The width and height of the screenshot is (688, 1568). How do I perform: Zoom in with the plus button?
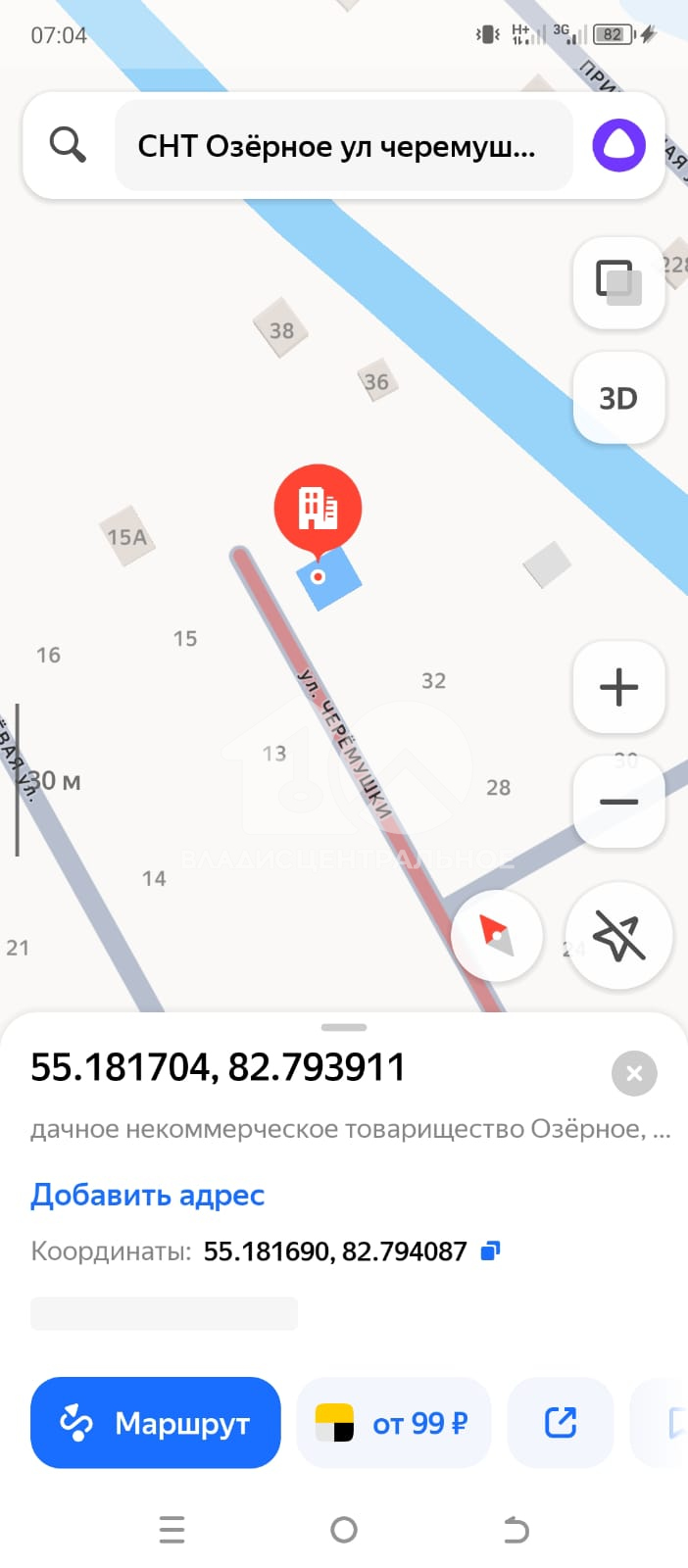click(618, 687)
